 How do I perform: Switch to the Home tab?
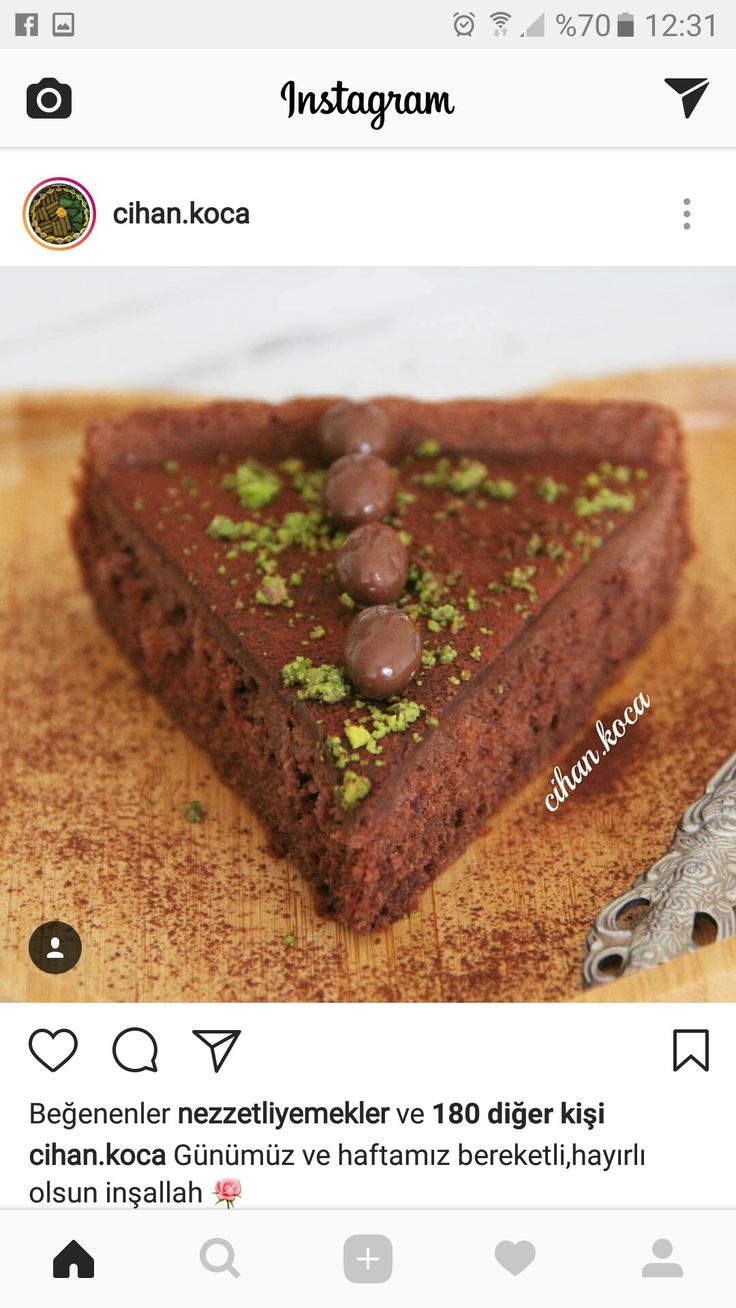coord(73,1258)
